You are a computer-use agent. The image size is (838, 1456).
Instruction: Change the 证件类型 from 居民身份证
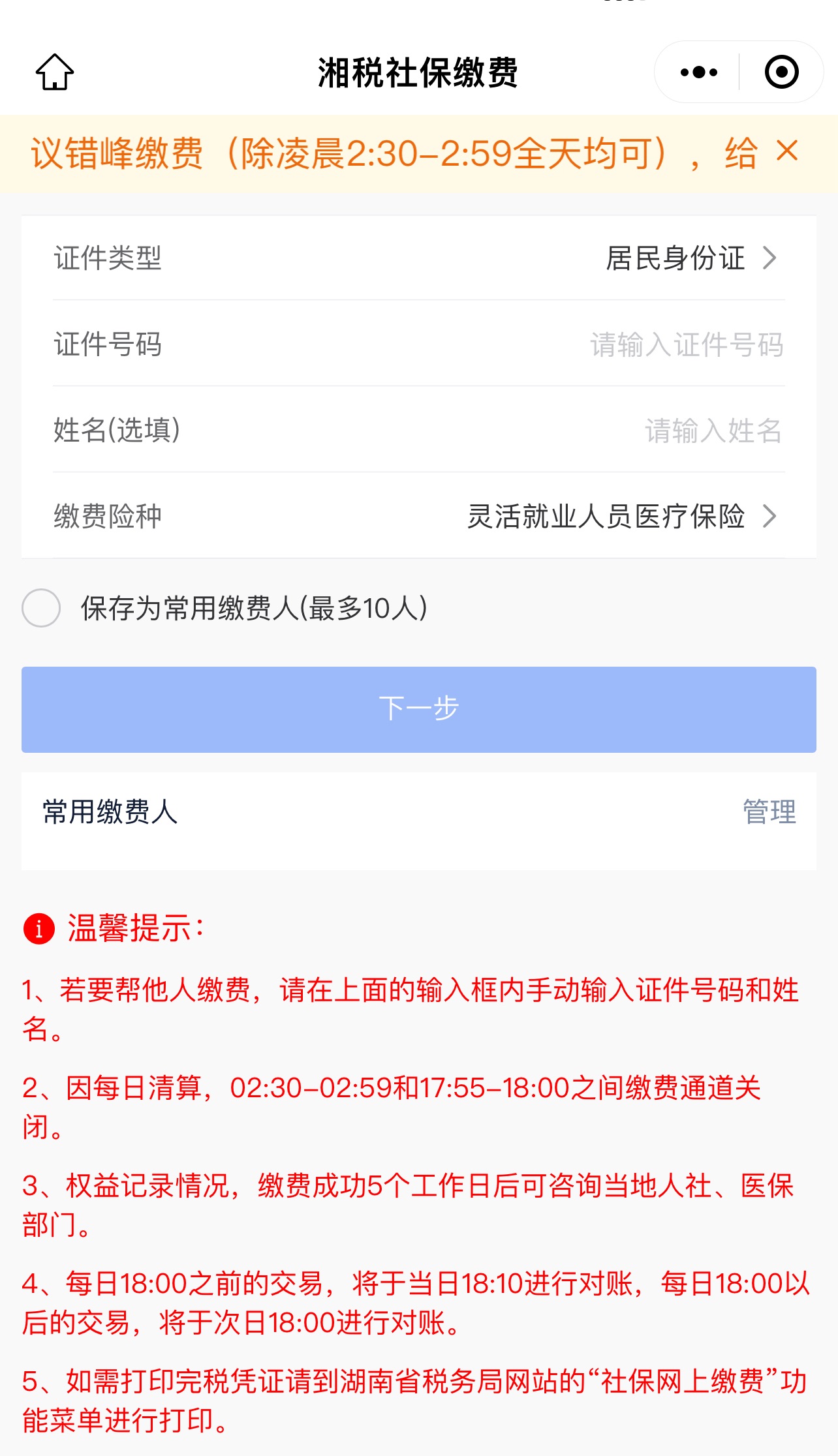(x=419, y=258)
